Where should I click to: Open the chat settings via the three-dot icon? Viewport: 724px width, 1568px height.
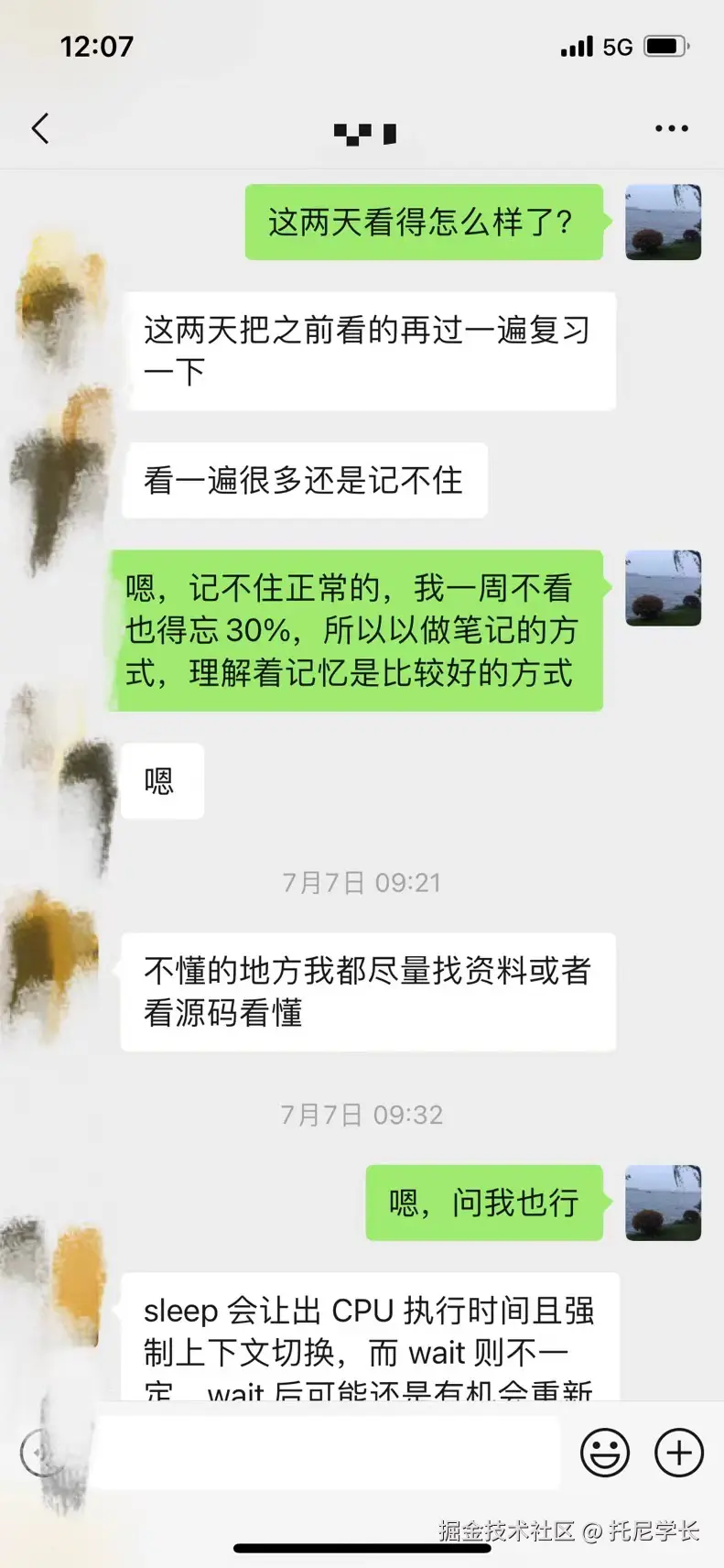point(671,128)
